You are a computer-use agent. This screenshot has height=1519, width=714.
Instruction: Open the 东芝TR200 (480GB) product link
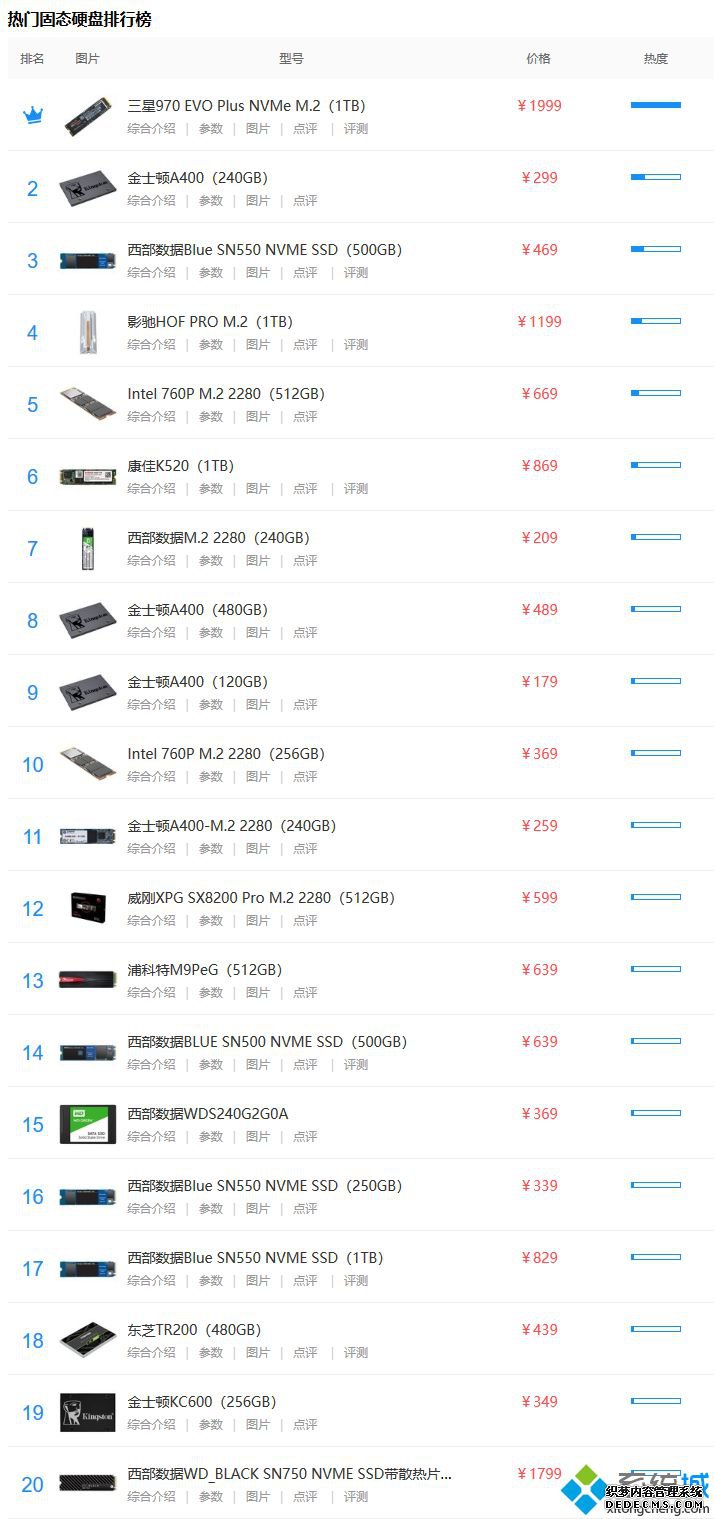[194, 1330]
